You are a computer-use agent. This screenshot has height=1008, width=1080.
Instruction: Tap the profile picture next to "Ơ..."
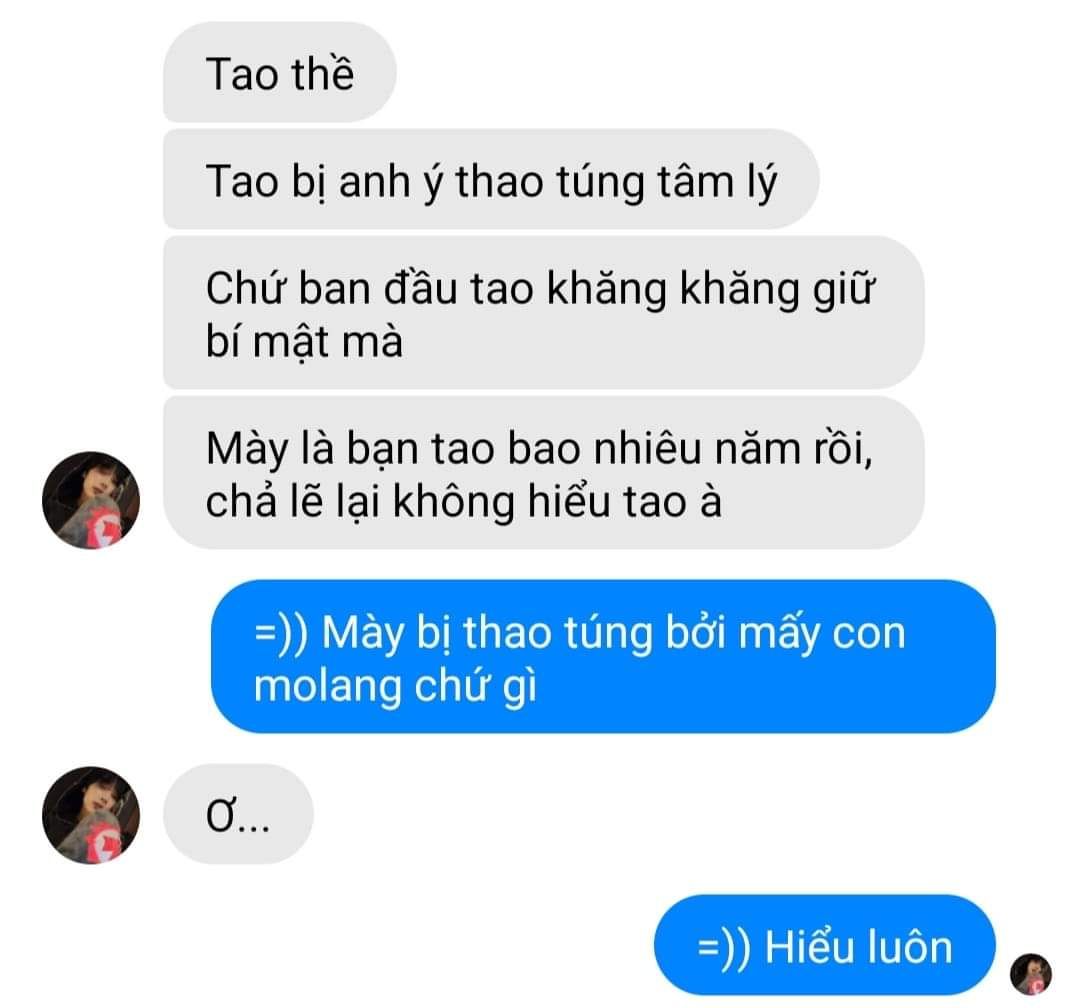(91, 815)
